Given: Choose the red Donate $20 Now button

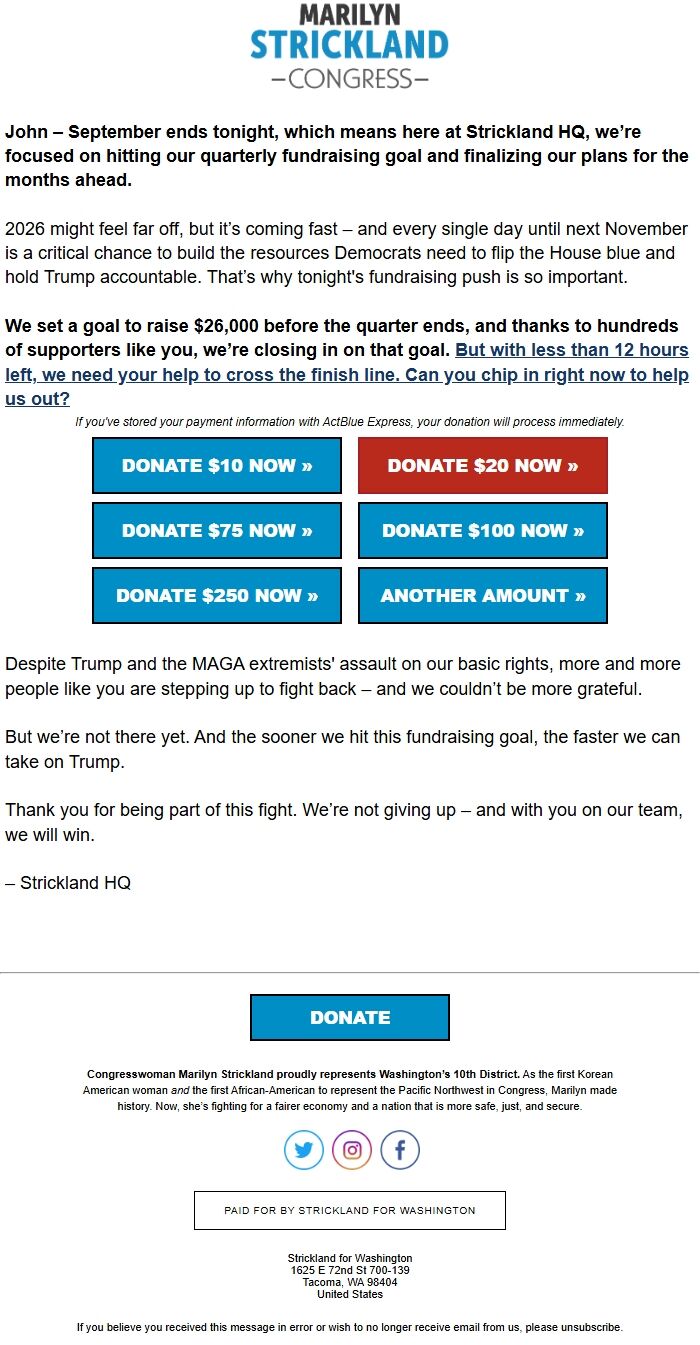Looking at the screenshot, I should (482, 466).
